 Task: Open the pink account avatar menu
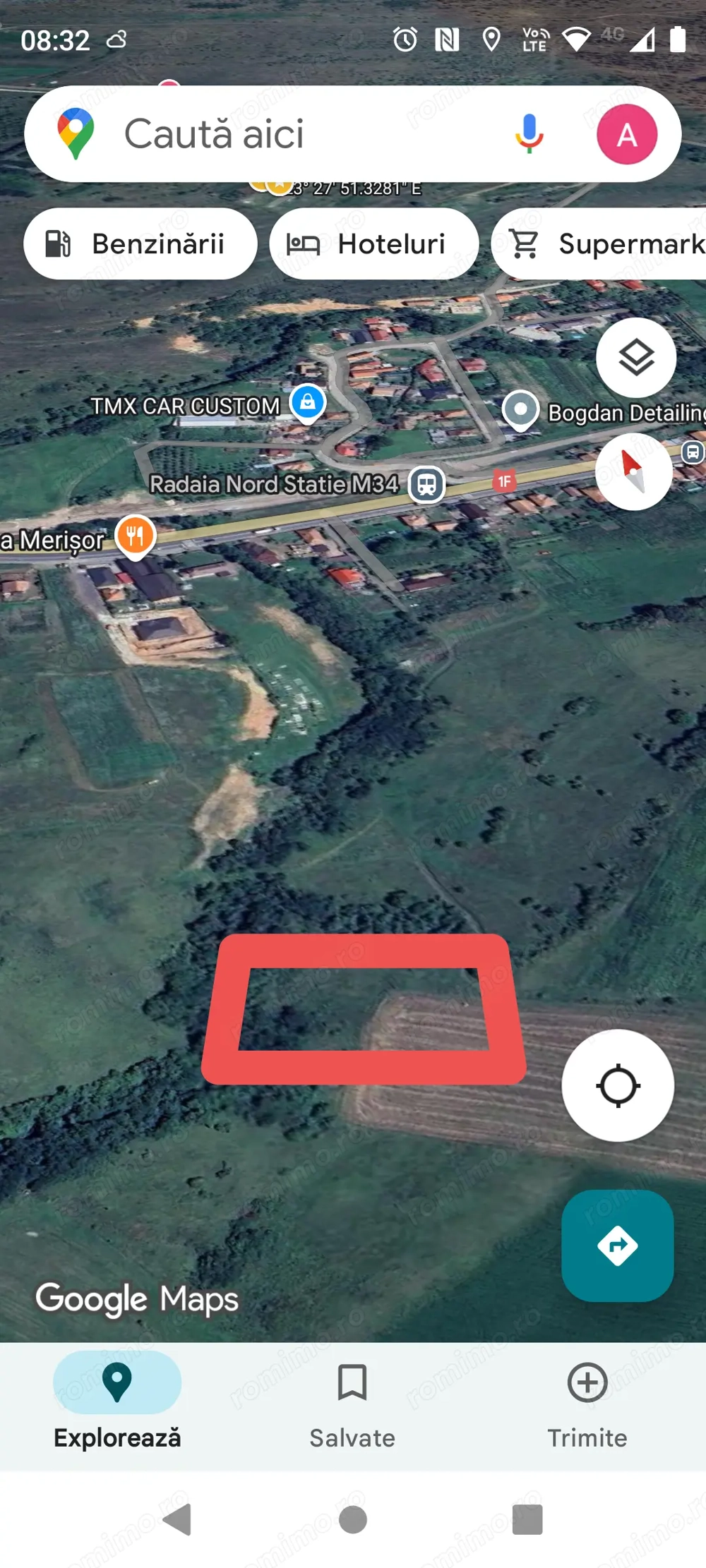627,133
